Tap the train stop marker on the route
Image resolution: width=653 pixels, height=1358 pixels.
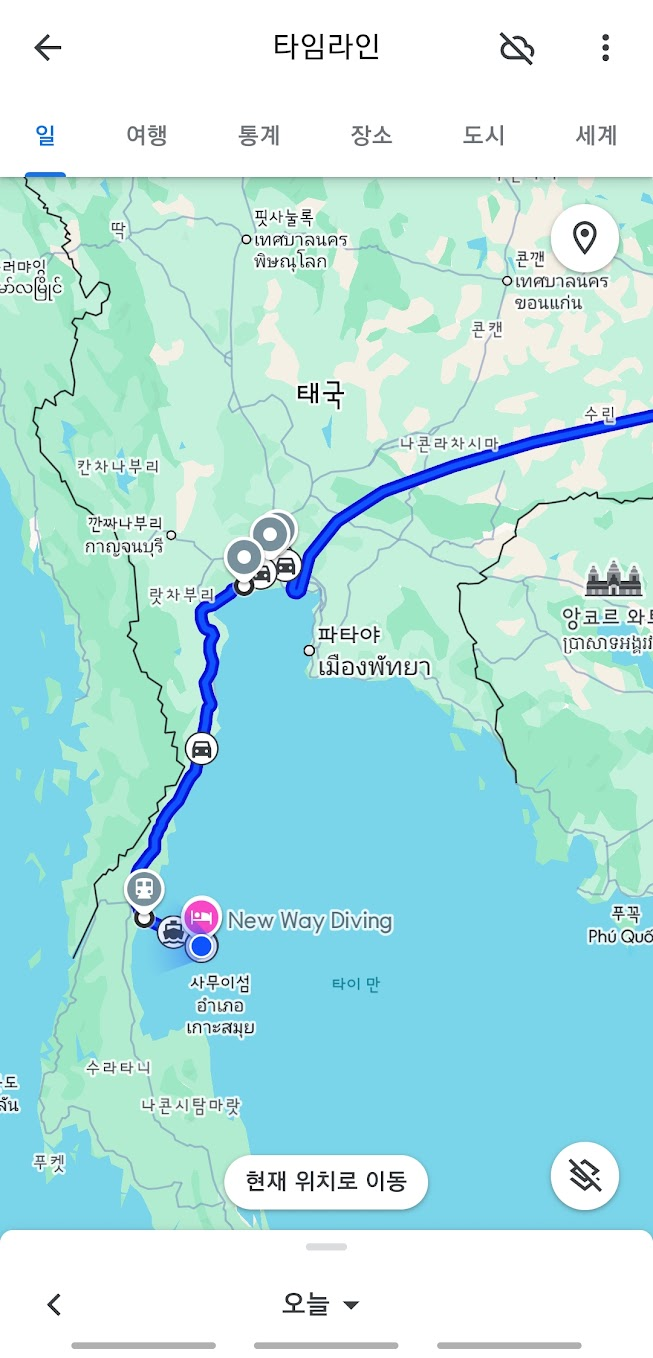point(145,889)
